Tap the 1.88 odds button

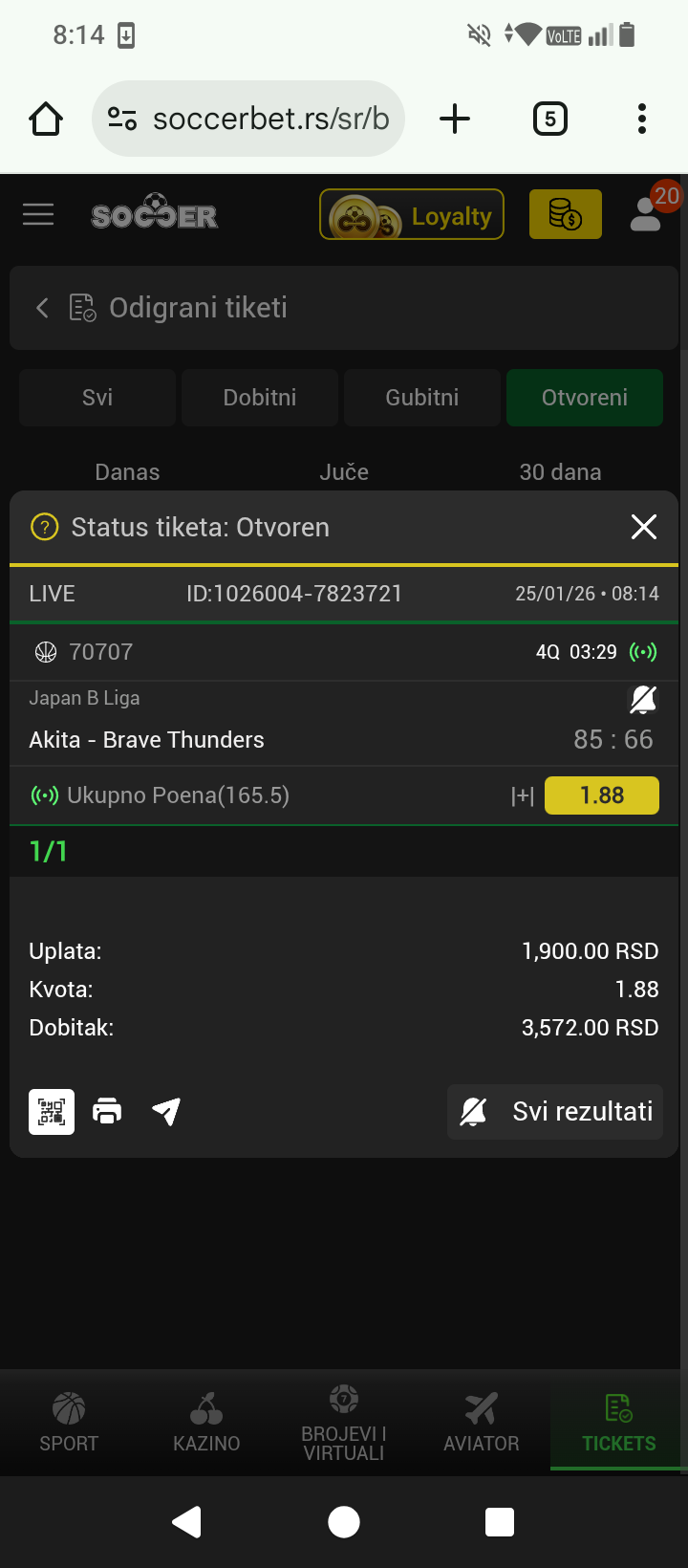tap(601, 795)
